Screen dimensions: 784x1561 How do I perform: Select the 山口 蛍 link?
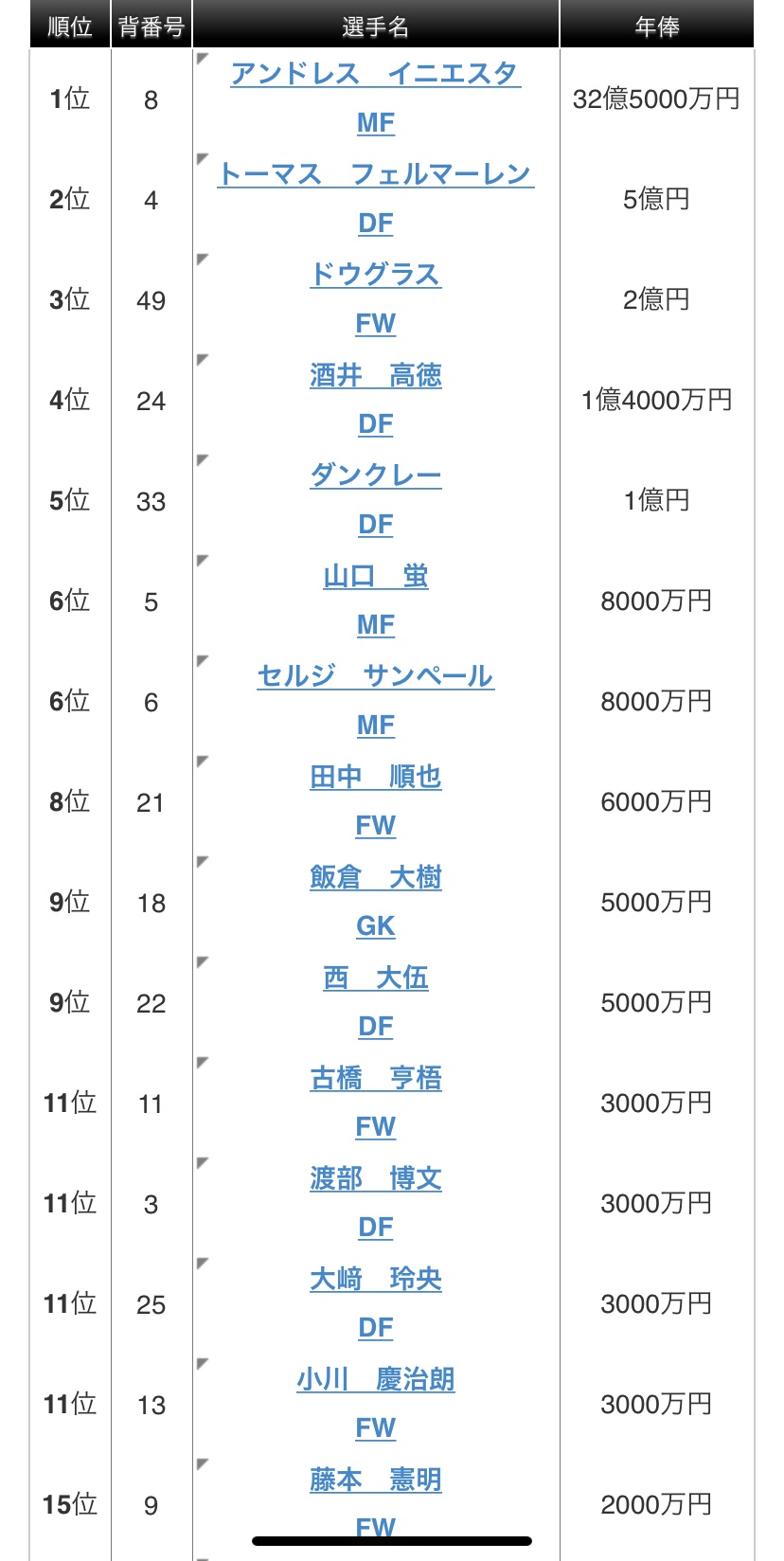click(x=375, y=576)
